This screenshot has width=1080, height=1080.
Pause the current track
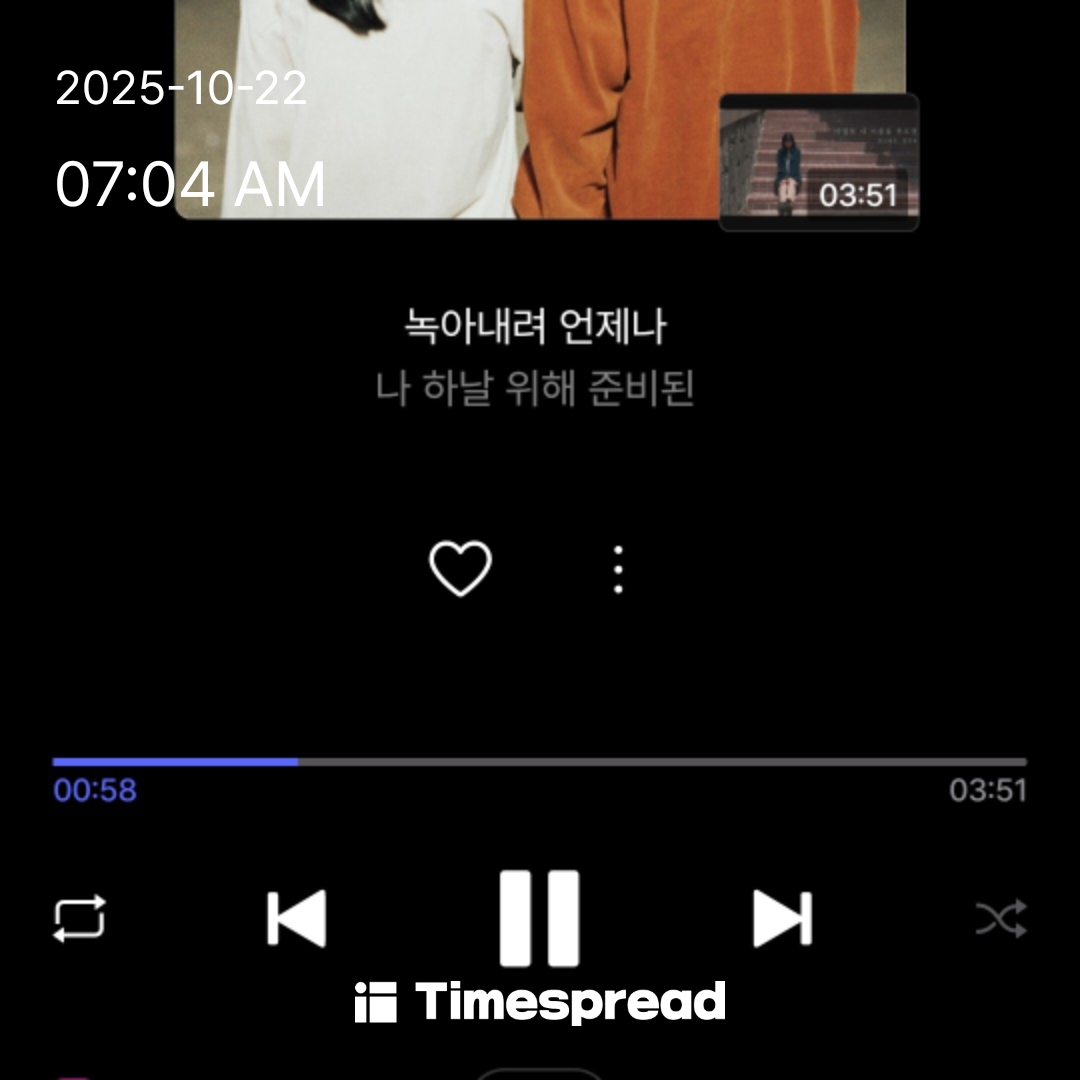(x=539, y=918)
